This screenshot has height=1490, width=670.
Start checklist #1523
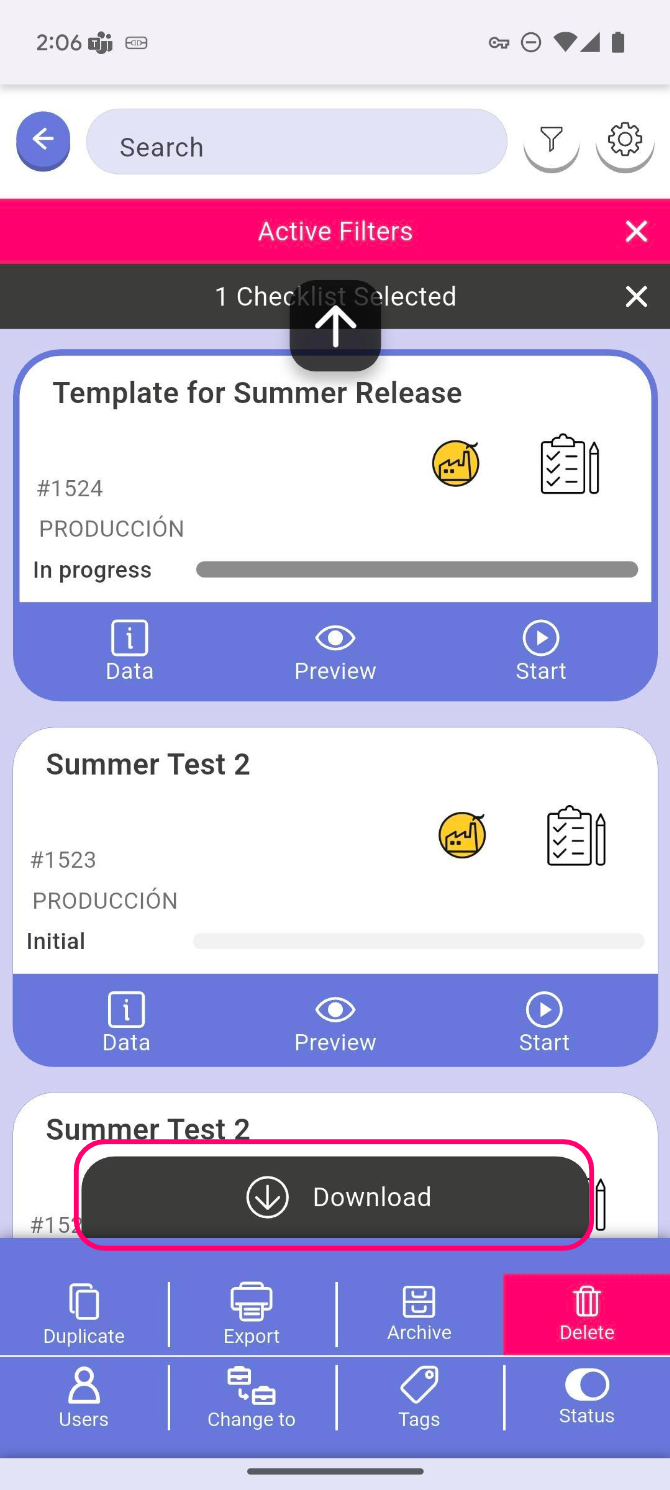coord(544,1023)
